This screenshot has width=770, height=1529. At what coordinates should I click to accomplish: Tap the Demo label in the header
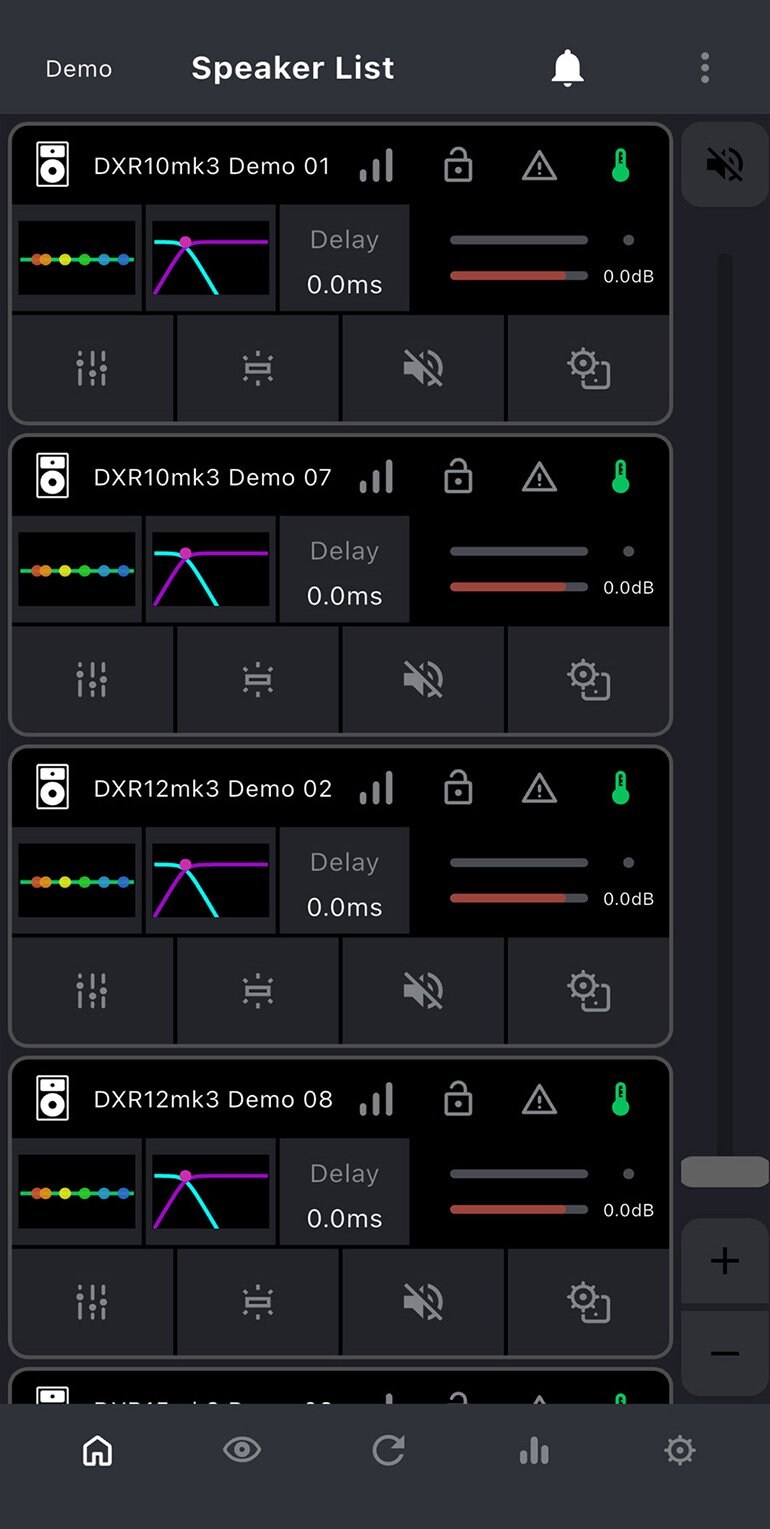point(79,69)
